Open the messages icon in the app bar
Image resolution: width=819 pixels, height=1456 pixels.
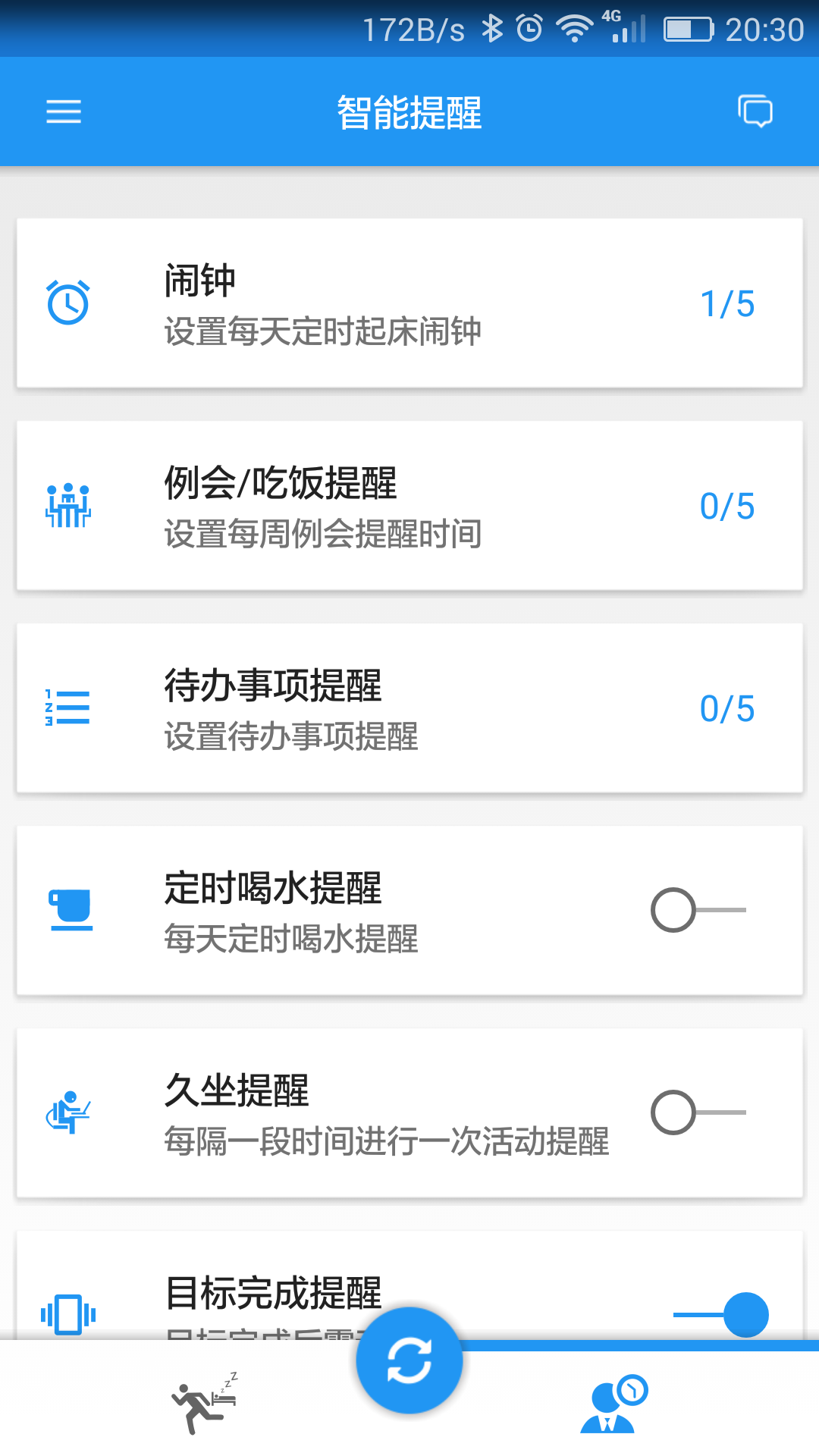click(x=755, y=111)
